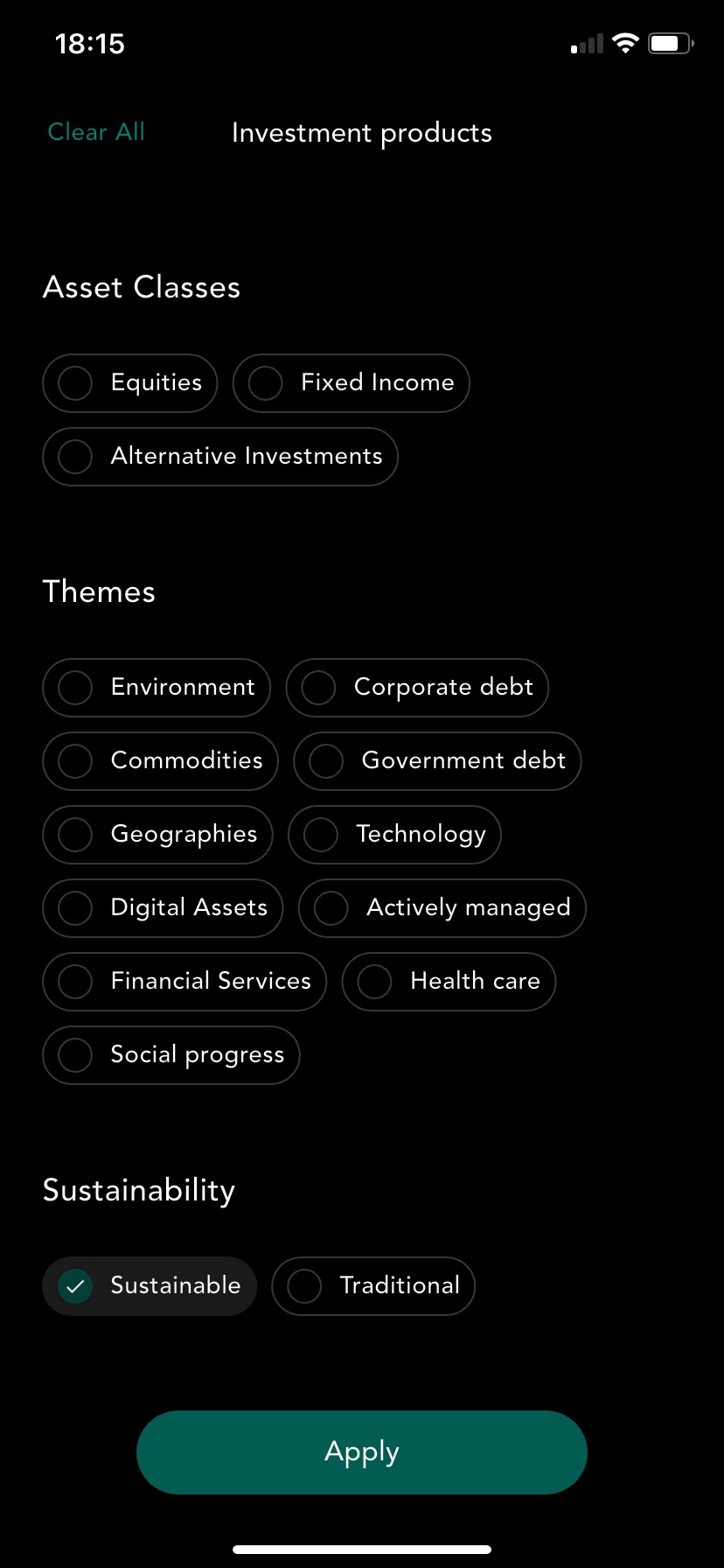Select the Environment theme

pos(157,688)
